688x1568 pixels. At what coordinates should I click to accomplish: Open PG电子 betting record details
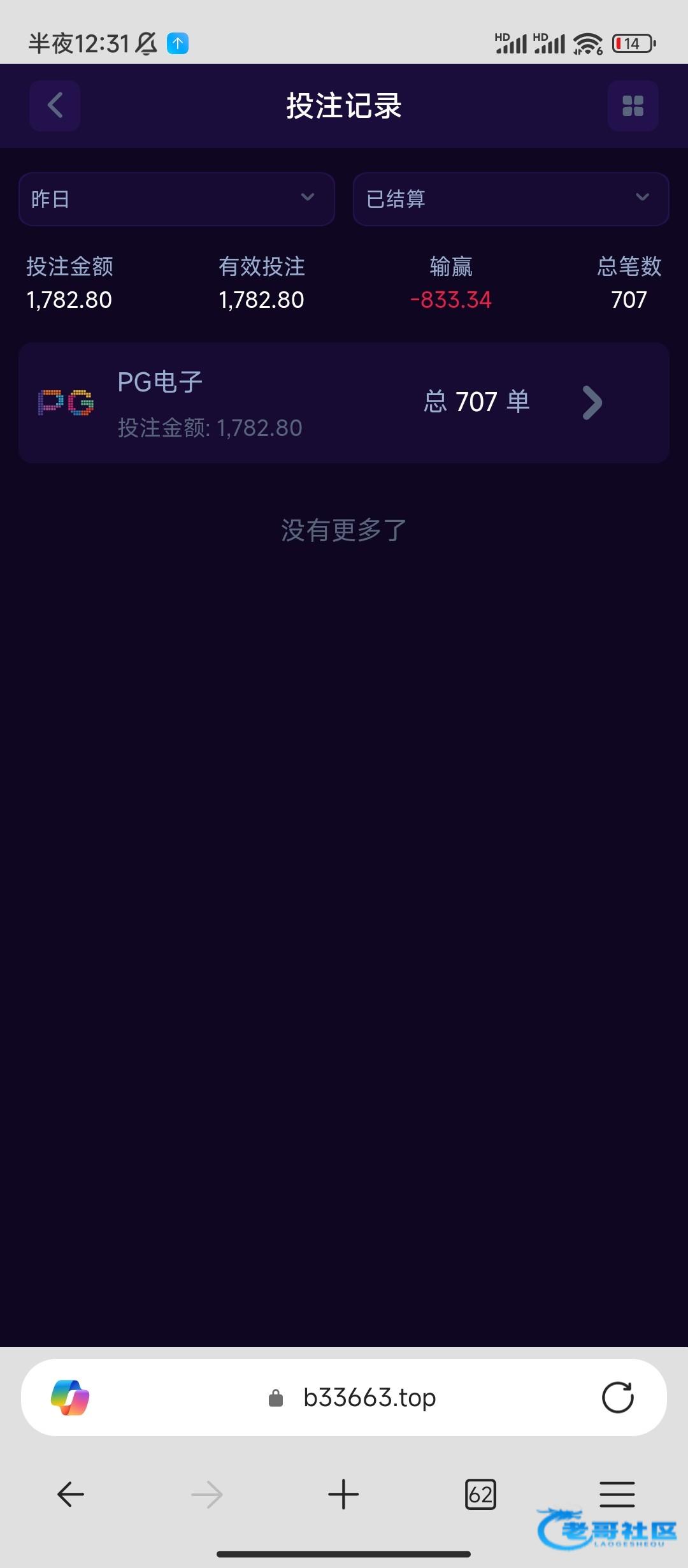344,403
